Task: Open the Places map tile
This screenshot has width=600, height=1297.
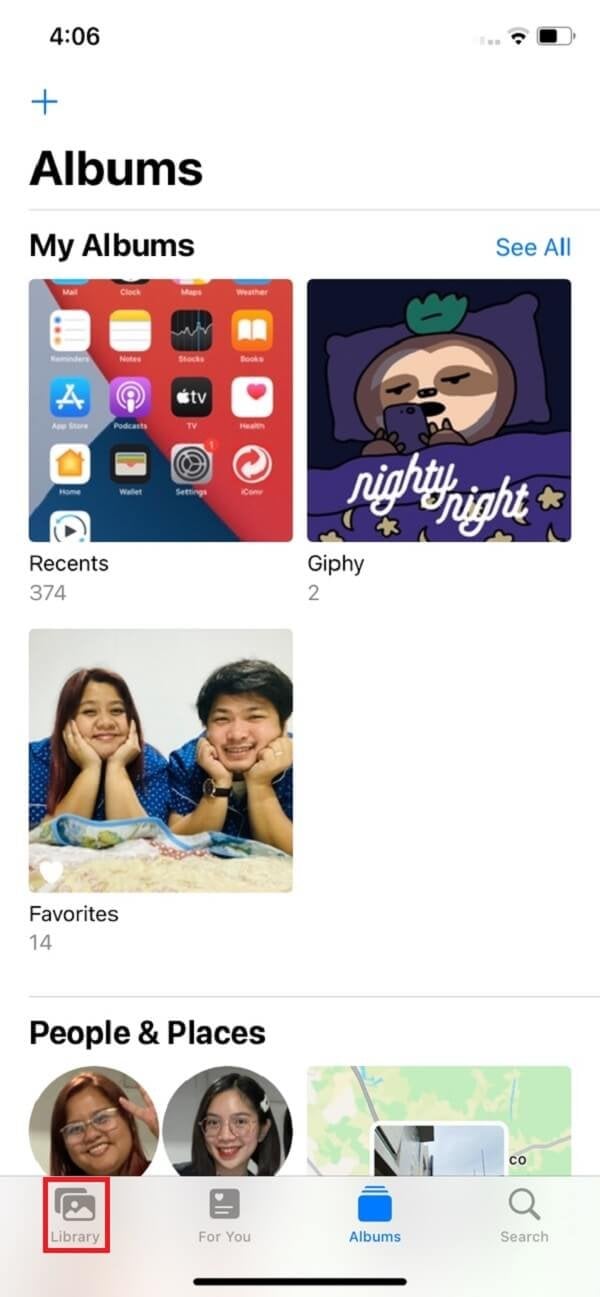Action: tap(439, 1121)
